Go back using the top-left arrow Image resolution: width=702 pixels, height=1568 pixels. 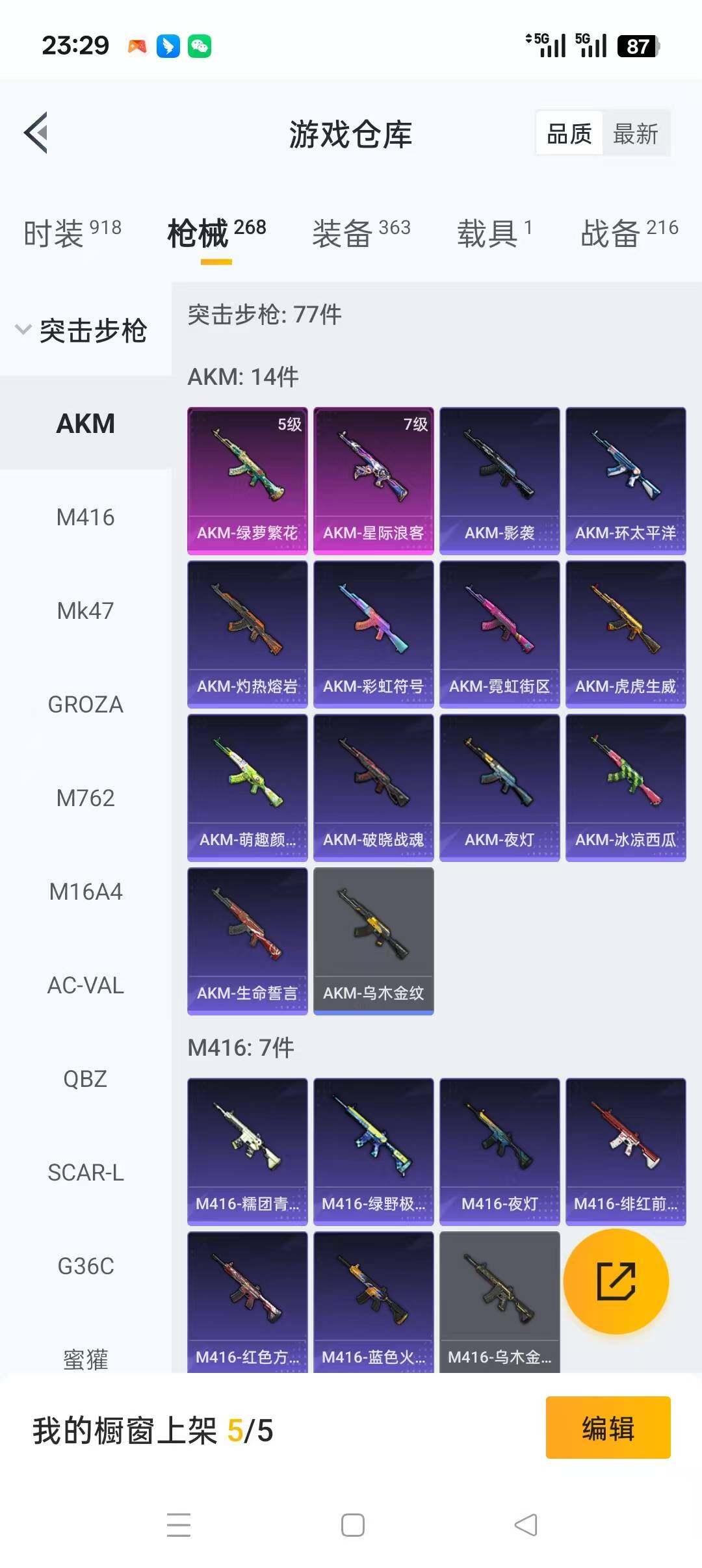(x=36, y=133)
